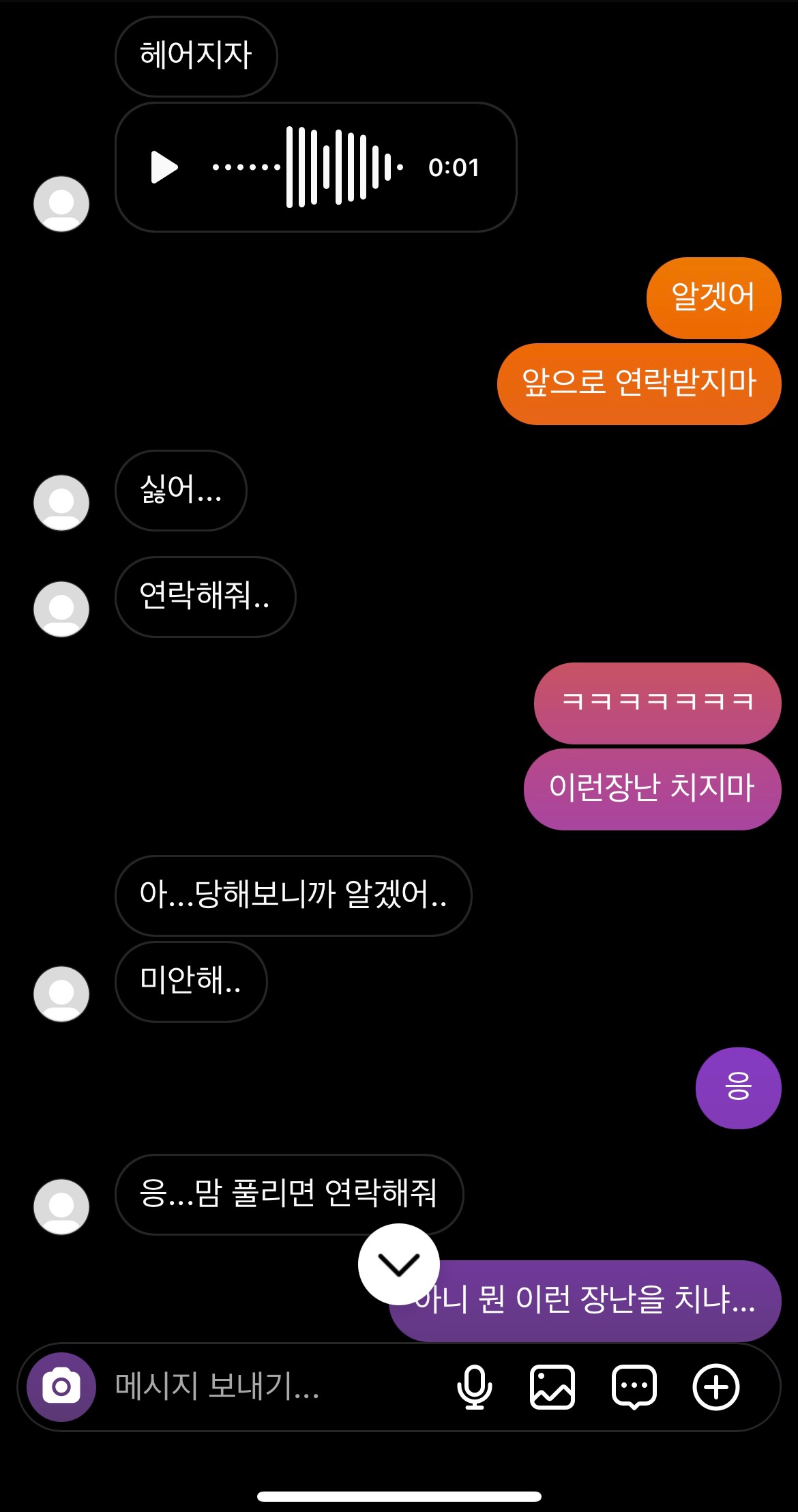The width and height of the screenshot is (798, 1512).
Task: Jump to the latest messages with the down arrow
Action: [399, 1264]
